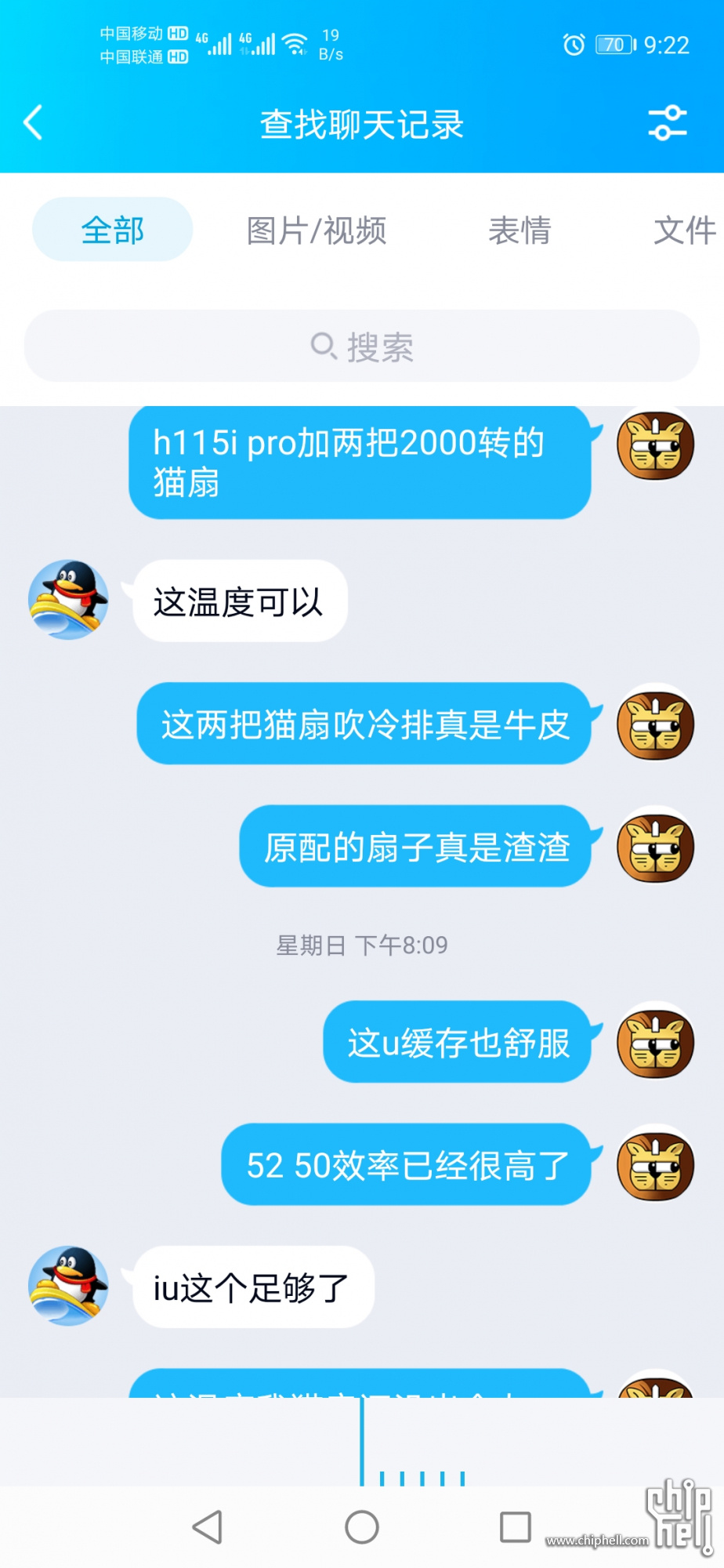Tap the 搜索 search box

pyautogui.click(x=362, y=346)
